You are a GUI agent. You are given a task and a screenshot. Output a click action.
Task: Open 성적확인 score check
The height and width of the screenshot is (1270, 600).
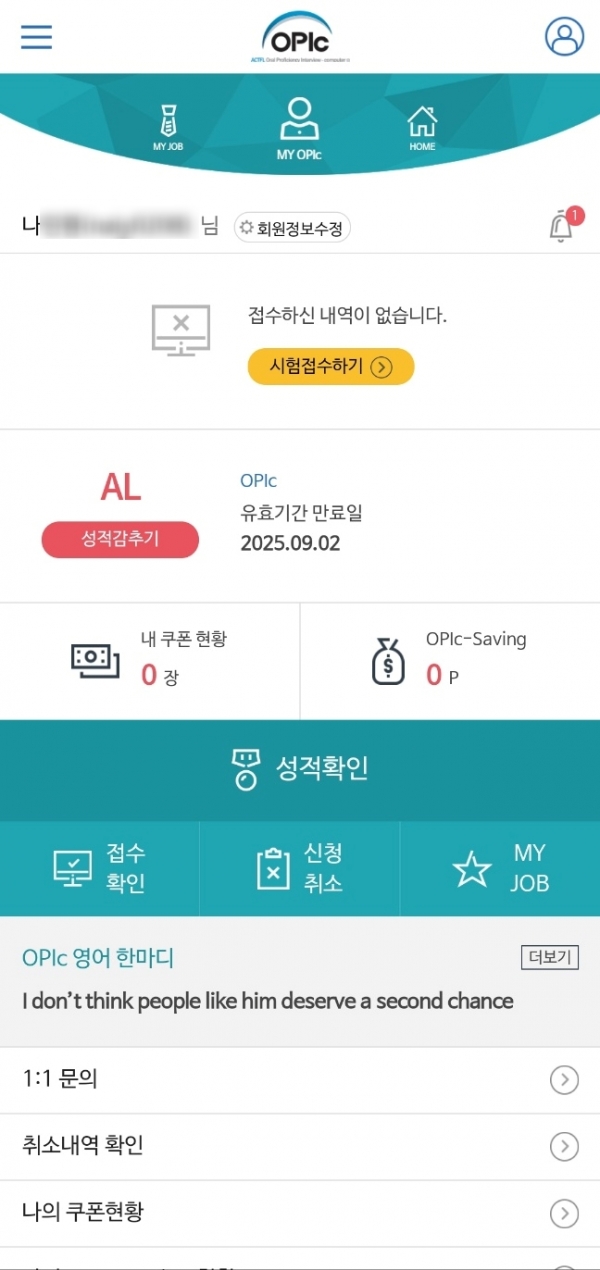tap(300, 769)
